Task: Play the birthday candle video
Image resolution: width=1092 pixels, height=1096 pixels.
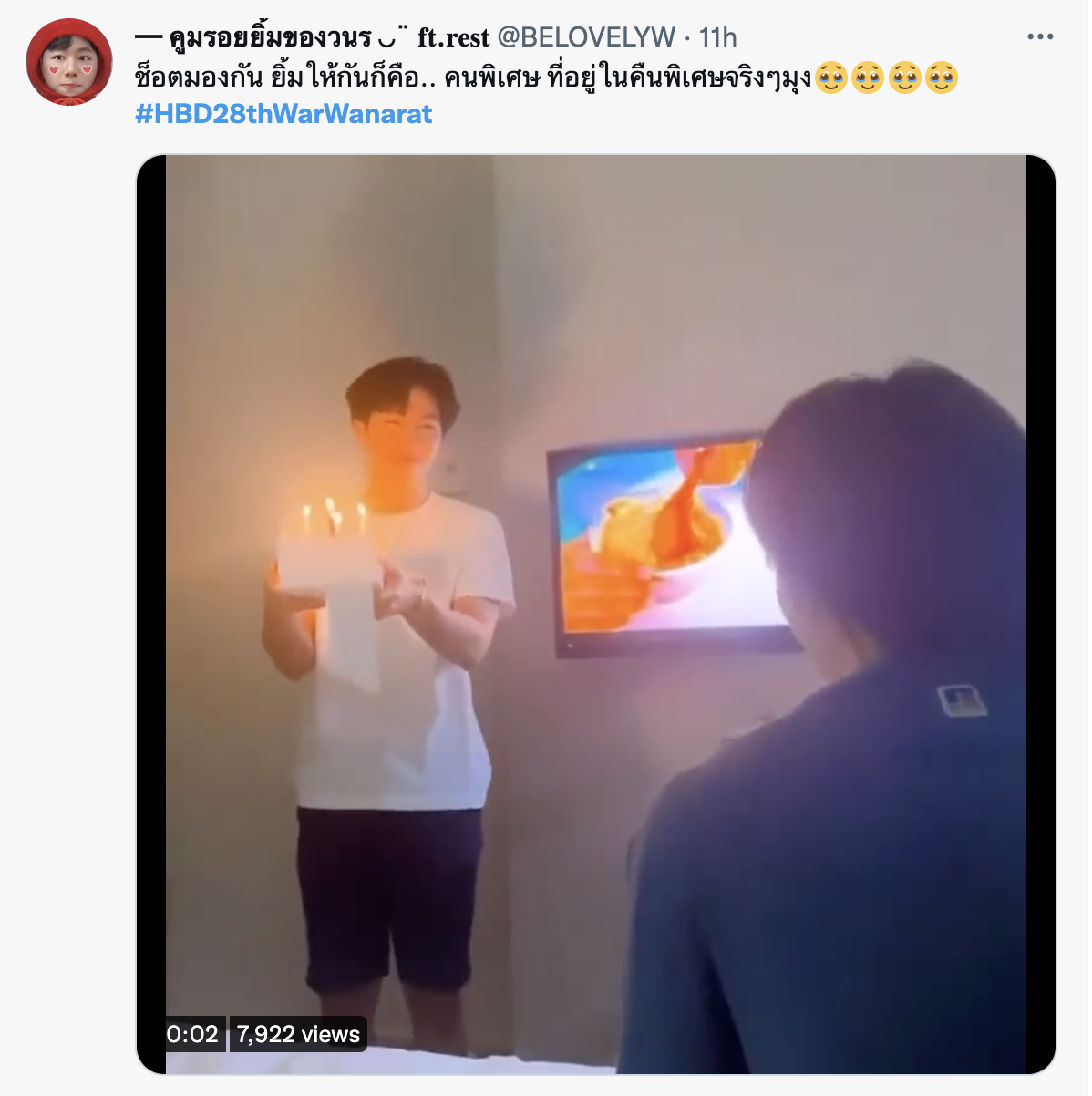Action: coord(595,614)
